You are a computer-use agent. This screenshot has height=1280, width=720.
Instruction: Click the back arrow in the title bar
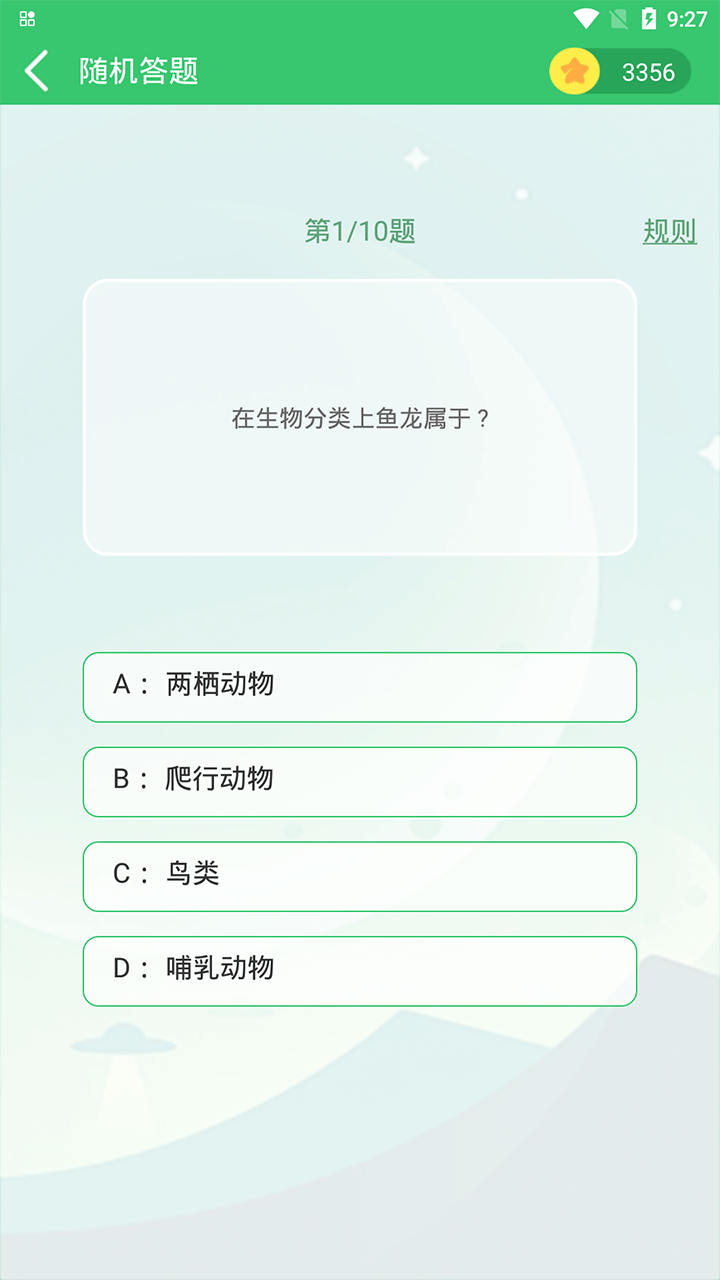pos(36,71)
